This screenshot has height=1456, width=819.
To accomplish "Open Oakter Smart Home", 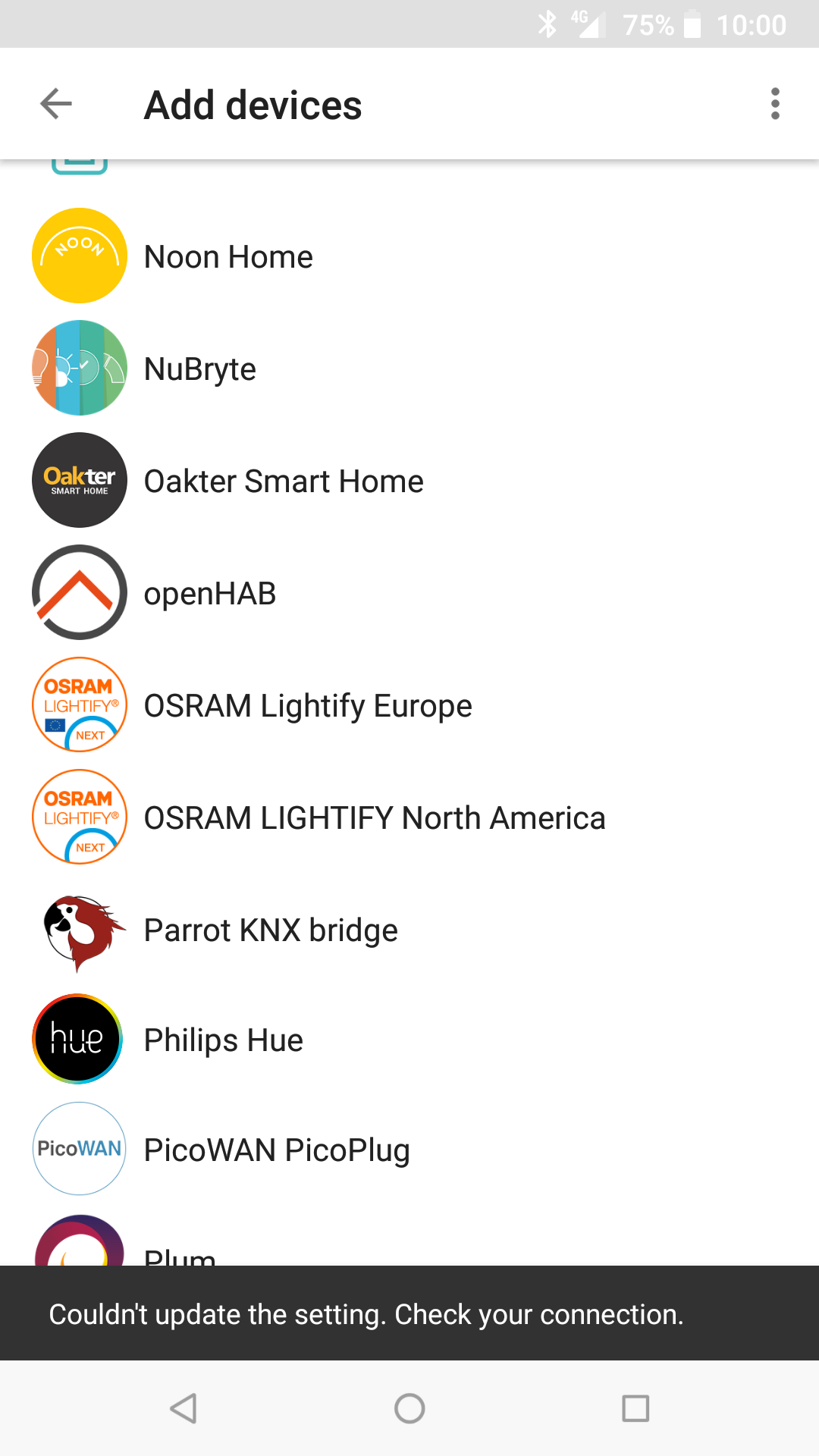I will pyautogui.click(x=283, y=481).
